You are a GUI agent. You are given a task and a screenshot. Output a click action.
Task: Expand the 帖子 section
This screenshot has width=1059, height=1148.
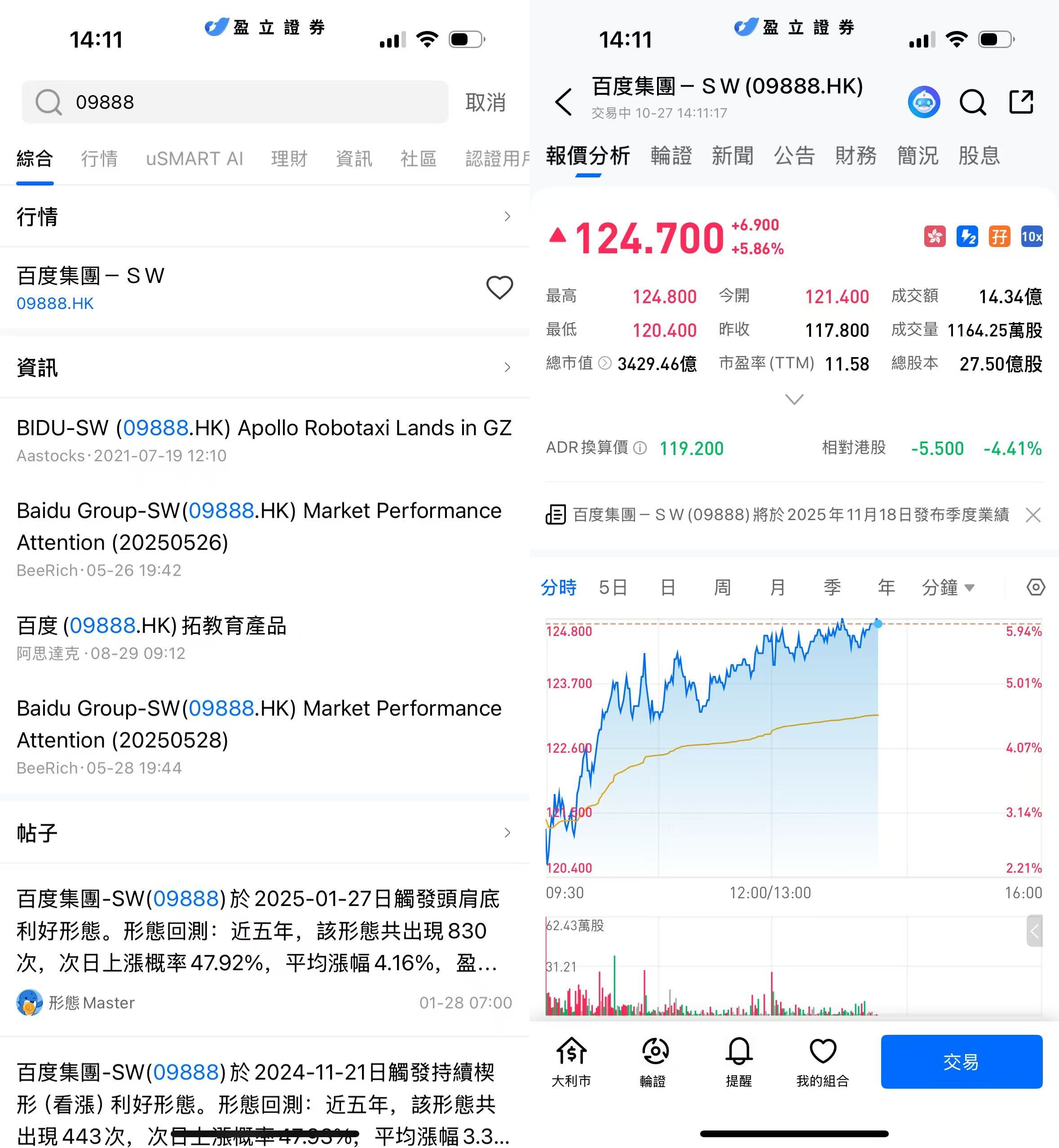point(507,833)
